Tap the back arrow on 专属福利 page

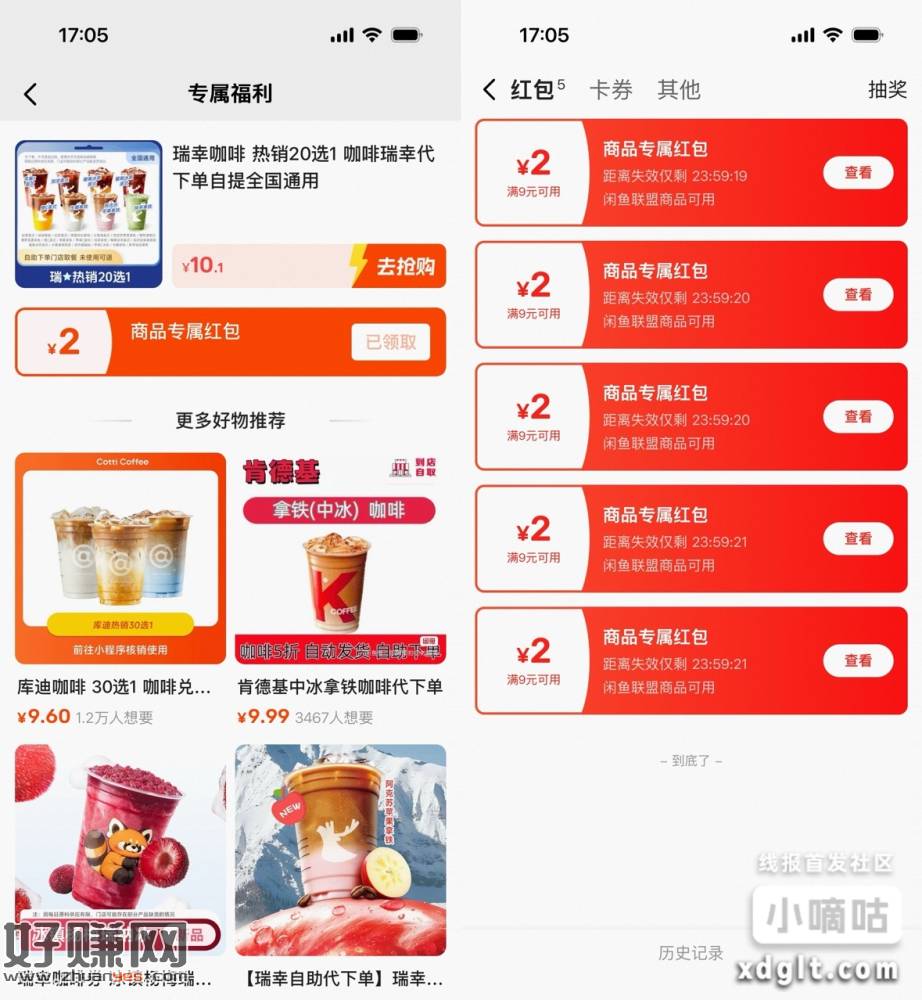[x=31, y=93]
